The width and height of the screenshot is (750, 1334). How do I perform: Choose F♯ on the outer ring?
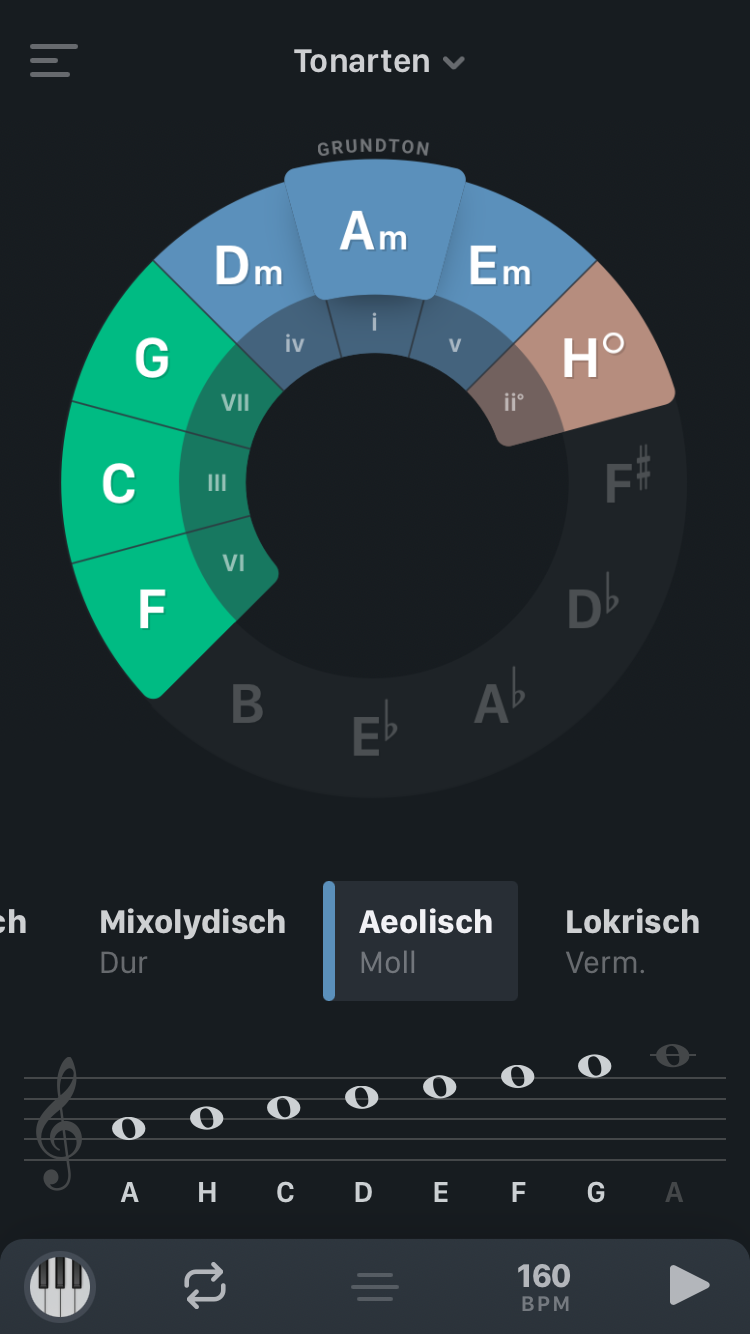627,480
